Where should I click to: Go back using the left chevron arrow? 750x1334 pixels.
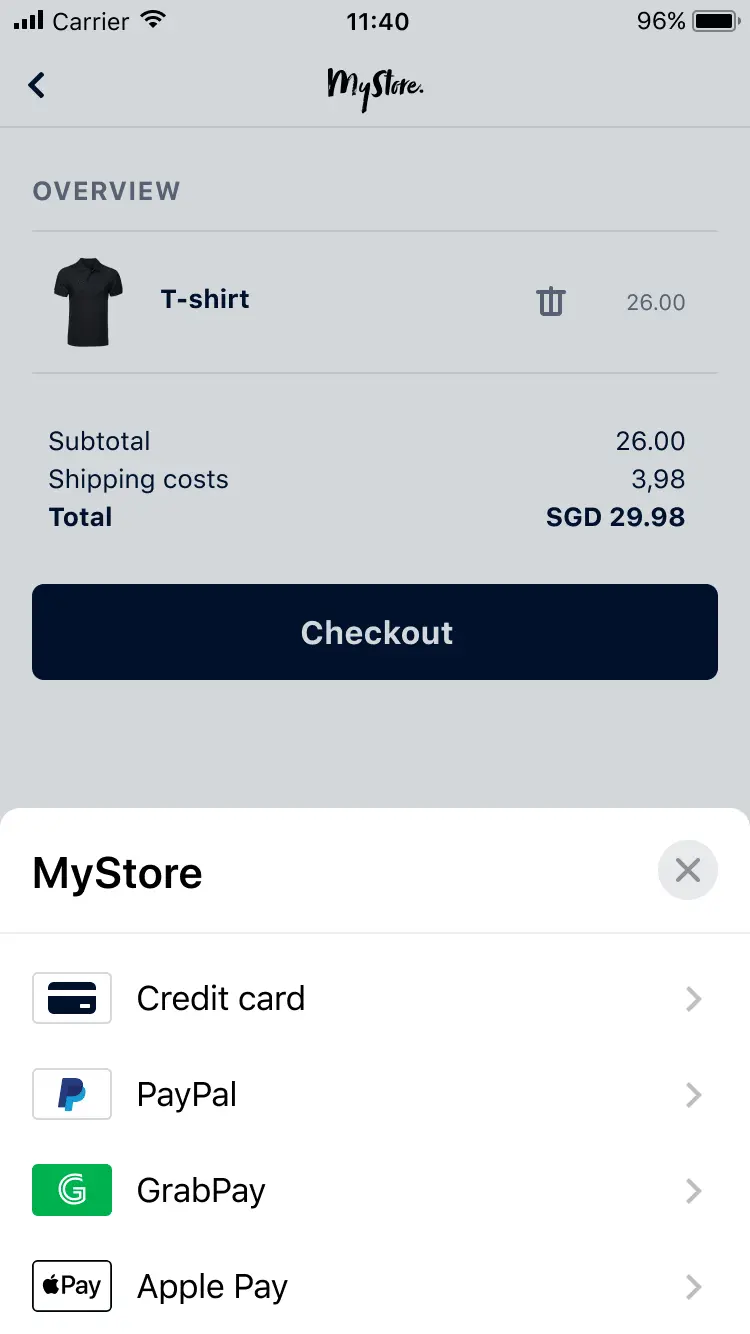36,85
